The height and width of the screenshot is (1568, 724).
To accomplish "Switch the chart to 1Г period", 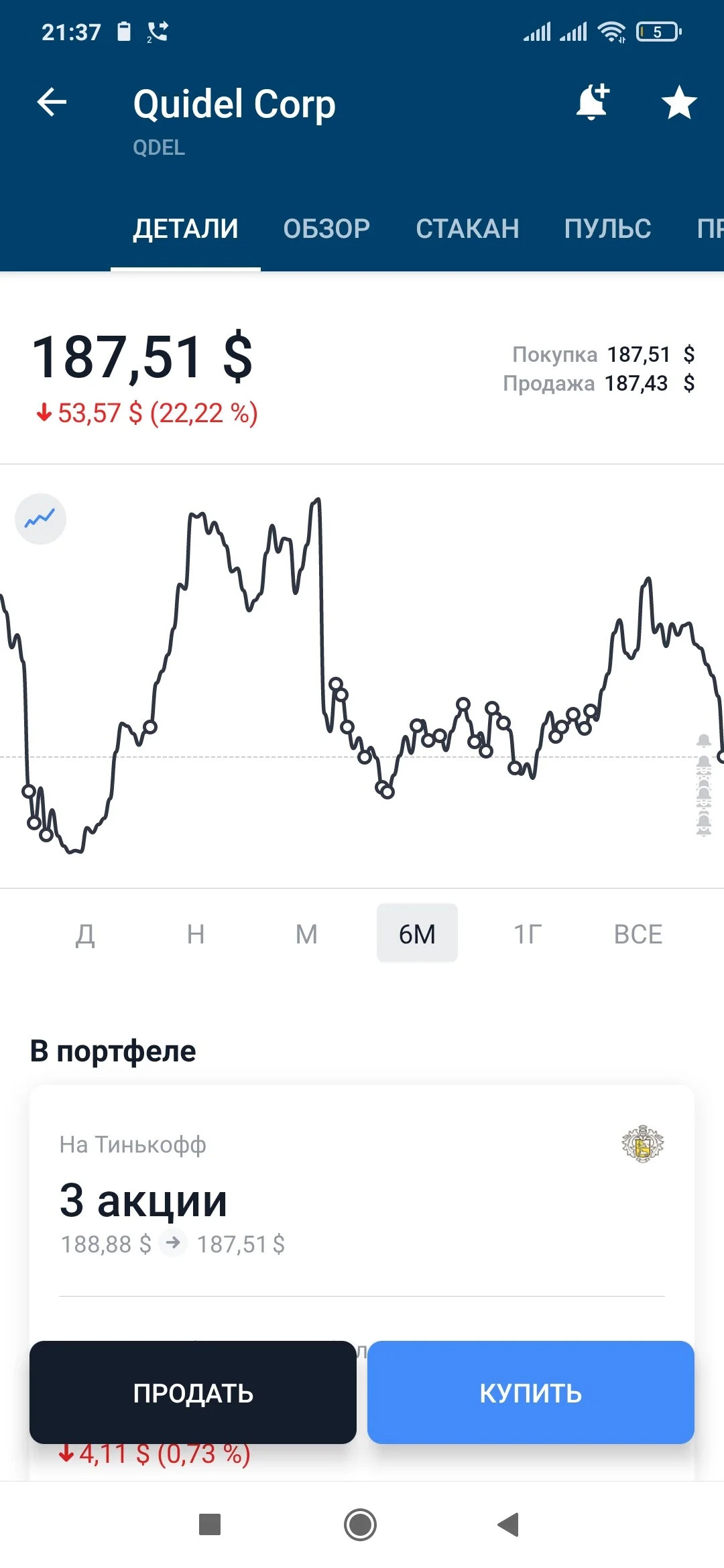I will point(528,933).
